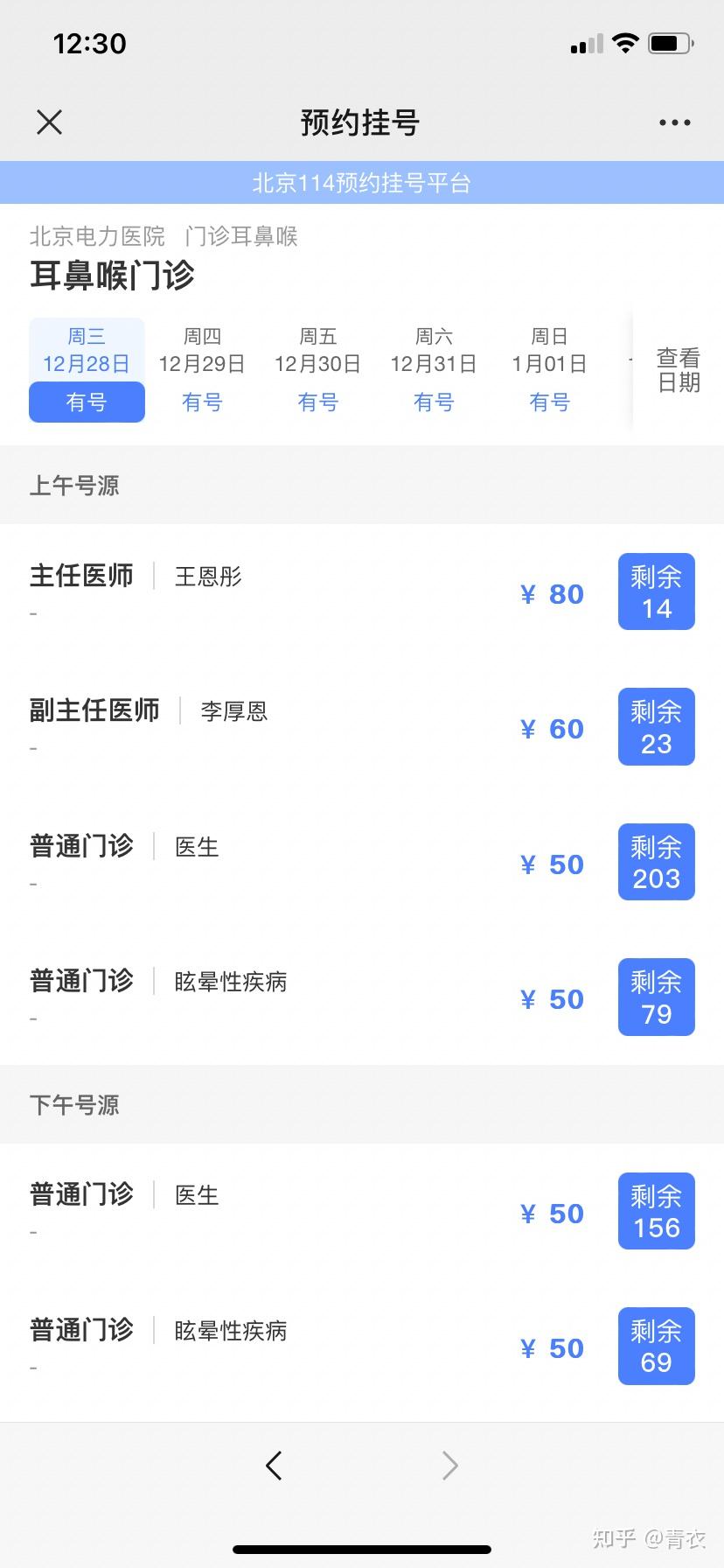This screenshot has width=724, height=1568.
Task: Select 周三 12月28日 date
Action: [x=87, y=369]
